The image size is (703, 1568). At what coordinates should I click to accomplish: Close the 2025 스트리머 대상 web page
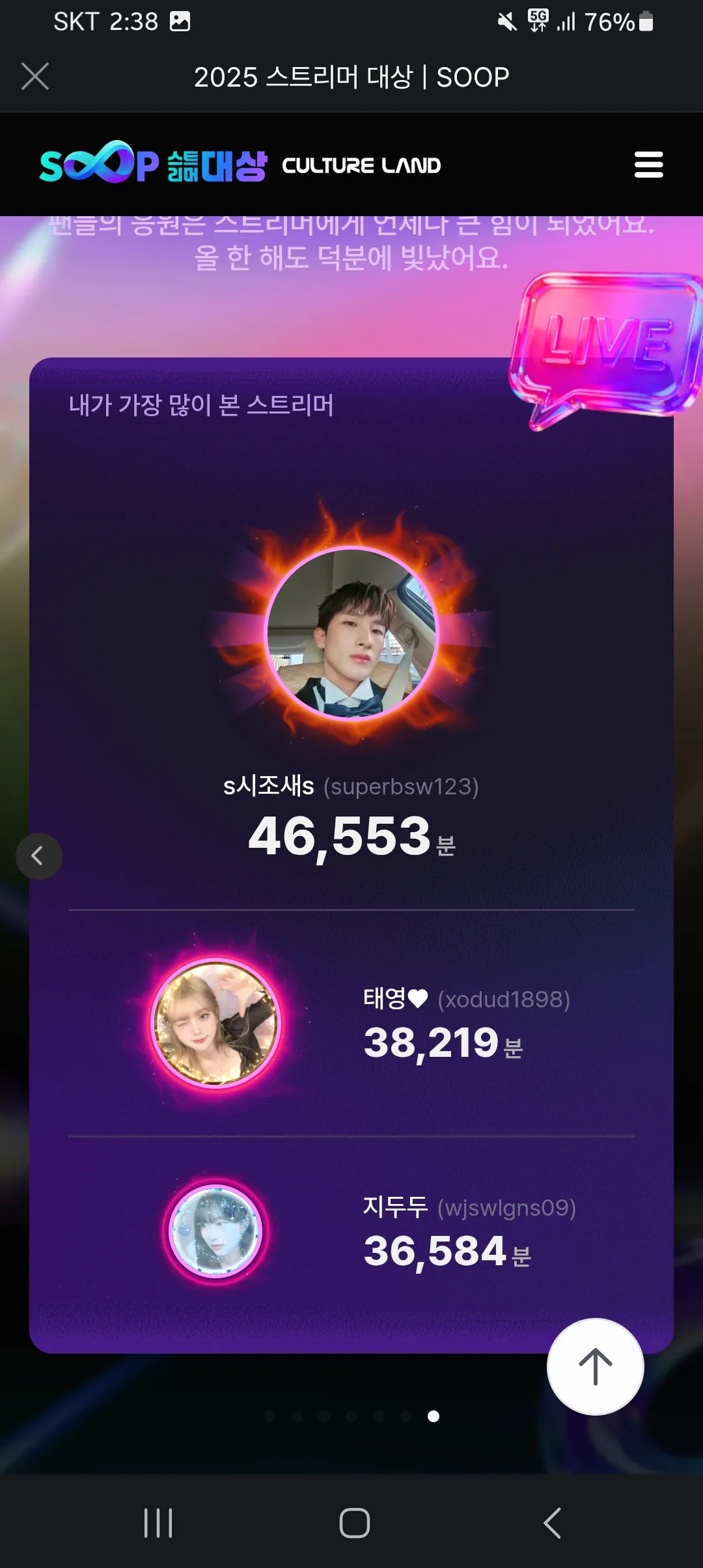pos(35,77)
